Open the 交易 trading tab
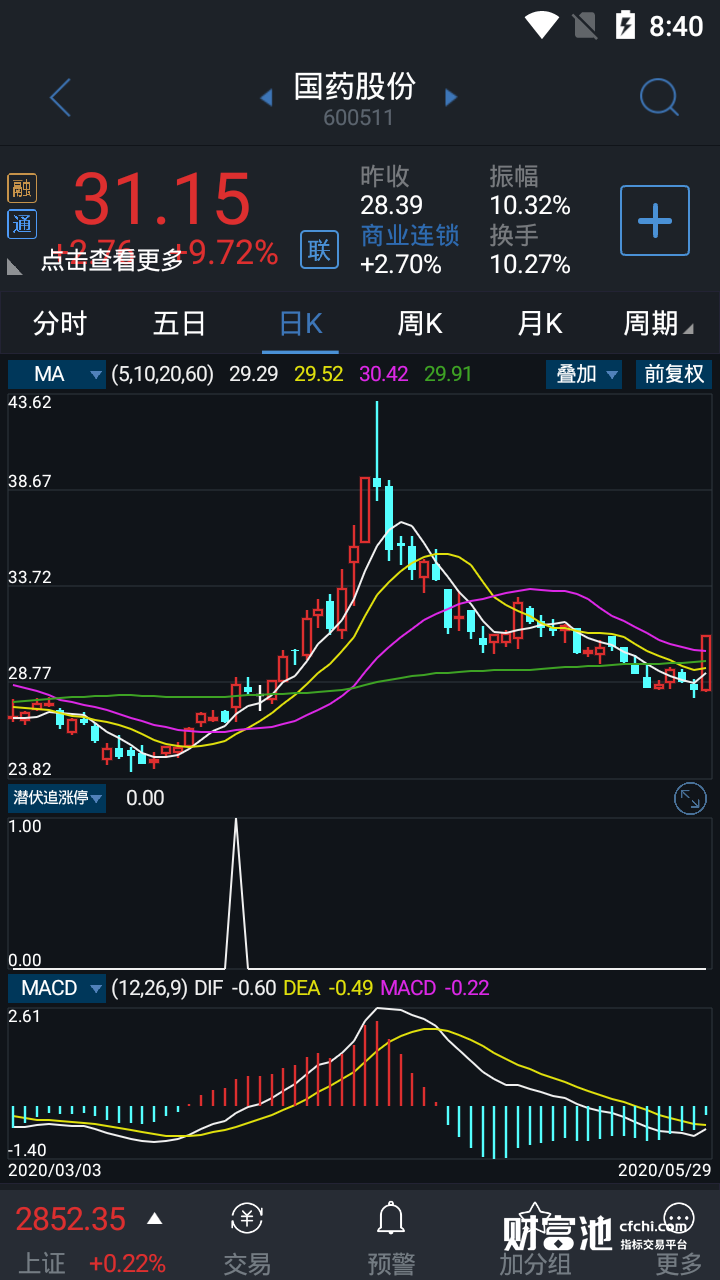The width and height of the screenshot is (720, 1280). pyautogui.click(x=247, y=1238)
